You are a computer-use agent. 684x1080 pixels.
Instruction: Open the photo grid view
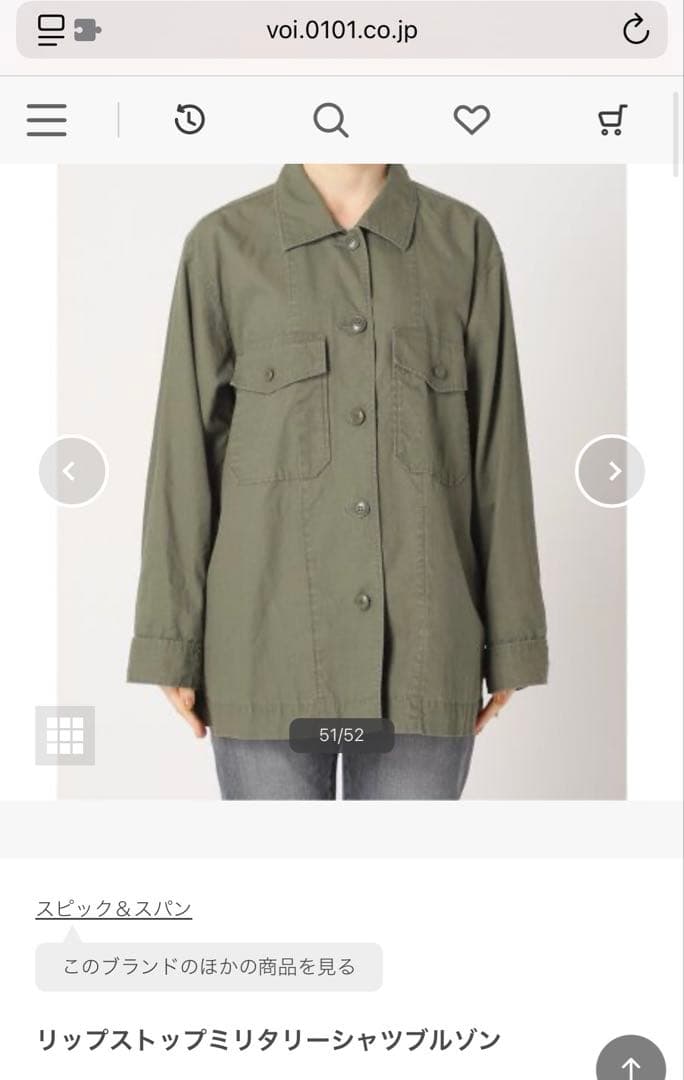65,736
